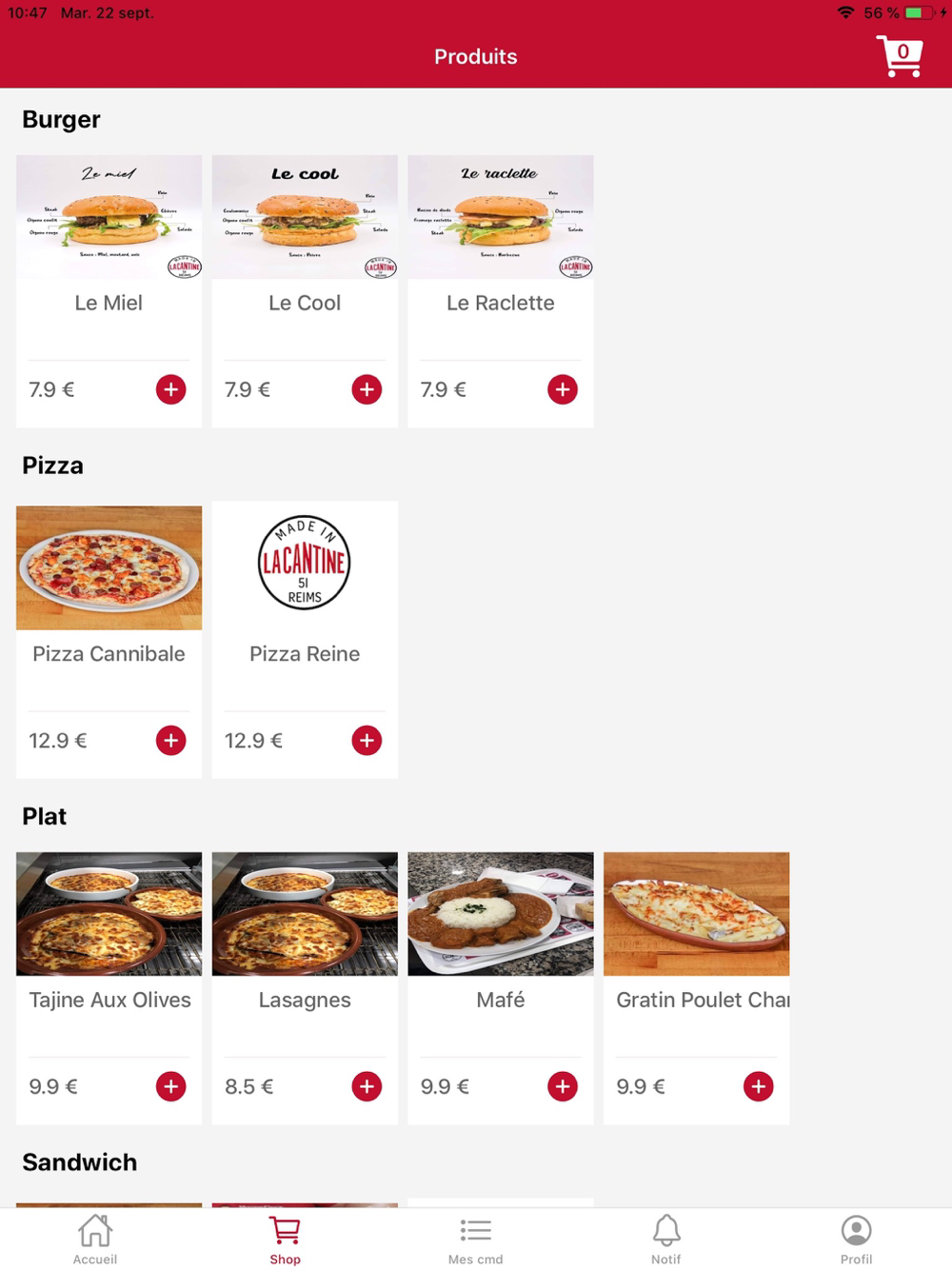
Task: Open Pizza Cannibale product image
Action: coord(109,567)
